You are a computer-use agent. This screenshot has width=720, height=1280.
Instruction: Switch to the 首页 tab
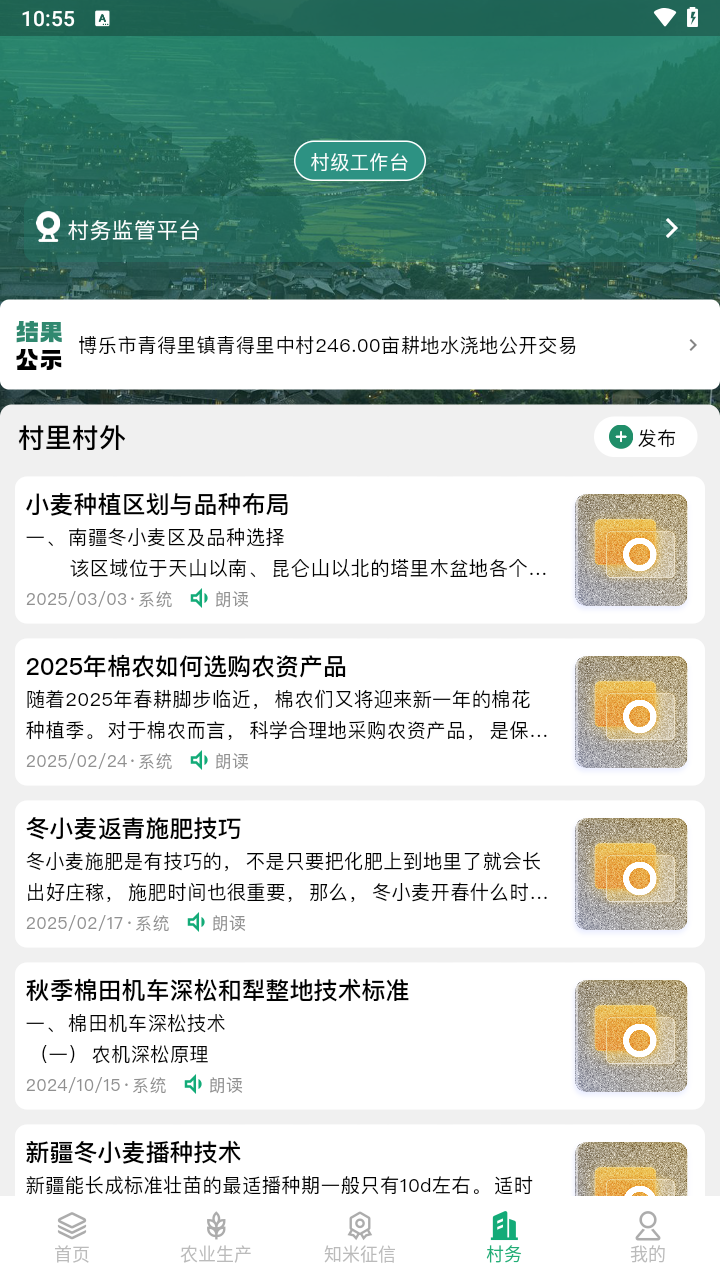pos(72,1238)
